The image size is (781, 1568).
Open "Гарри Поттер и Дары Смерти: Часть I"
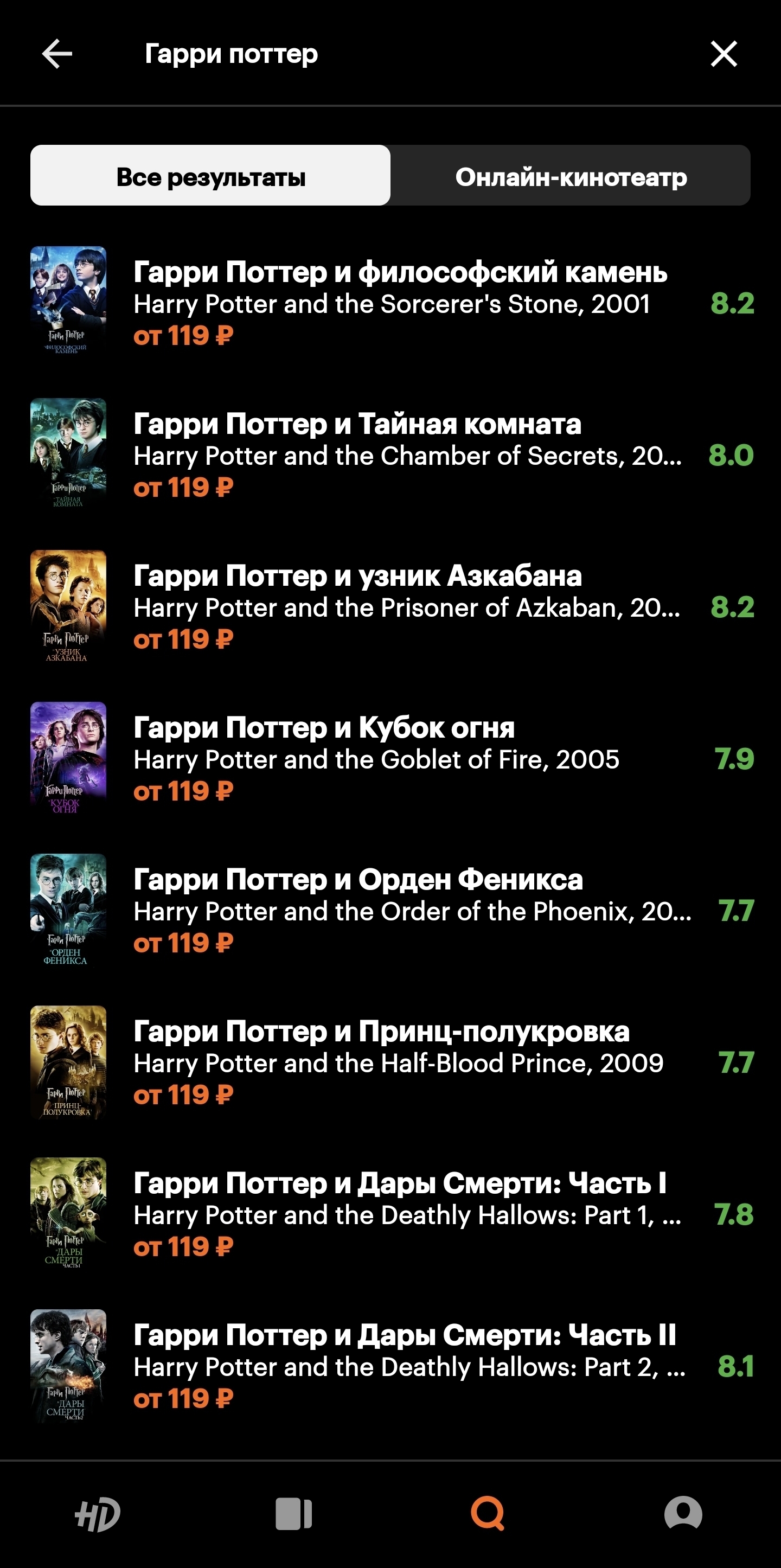coord(399,1183)
